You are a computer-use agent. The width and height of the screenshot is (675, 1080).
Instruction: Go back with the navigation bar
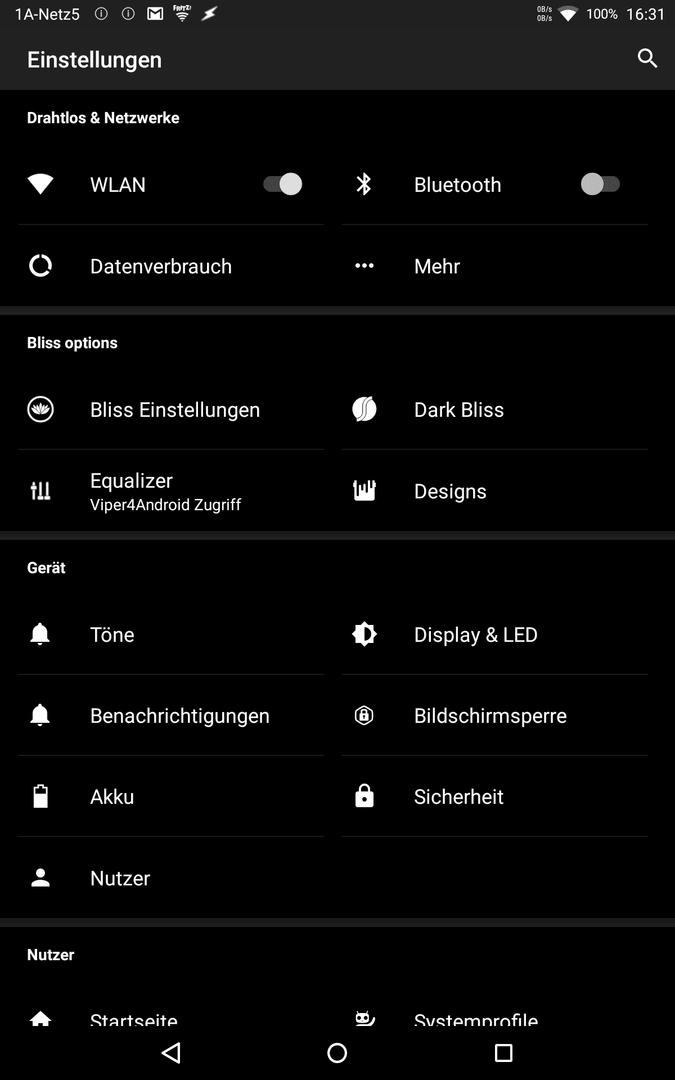[170, 1052]
